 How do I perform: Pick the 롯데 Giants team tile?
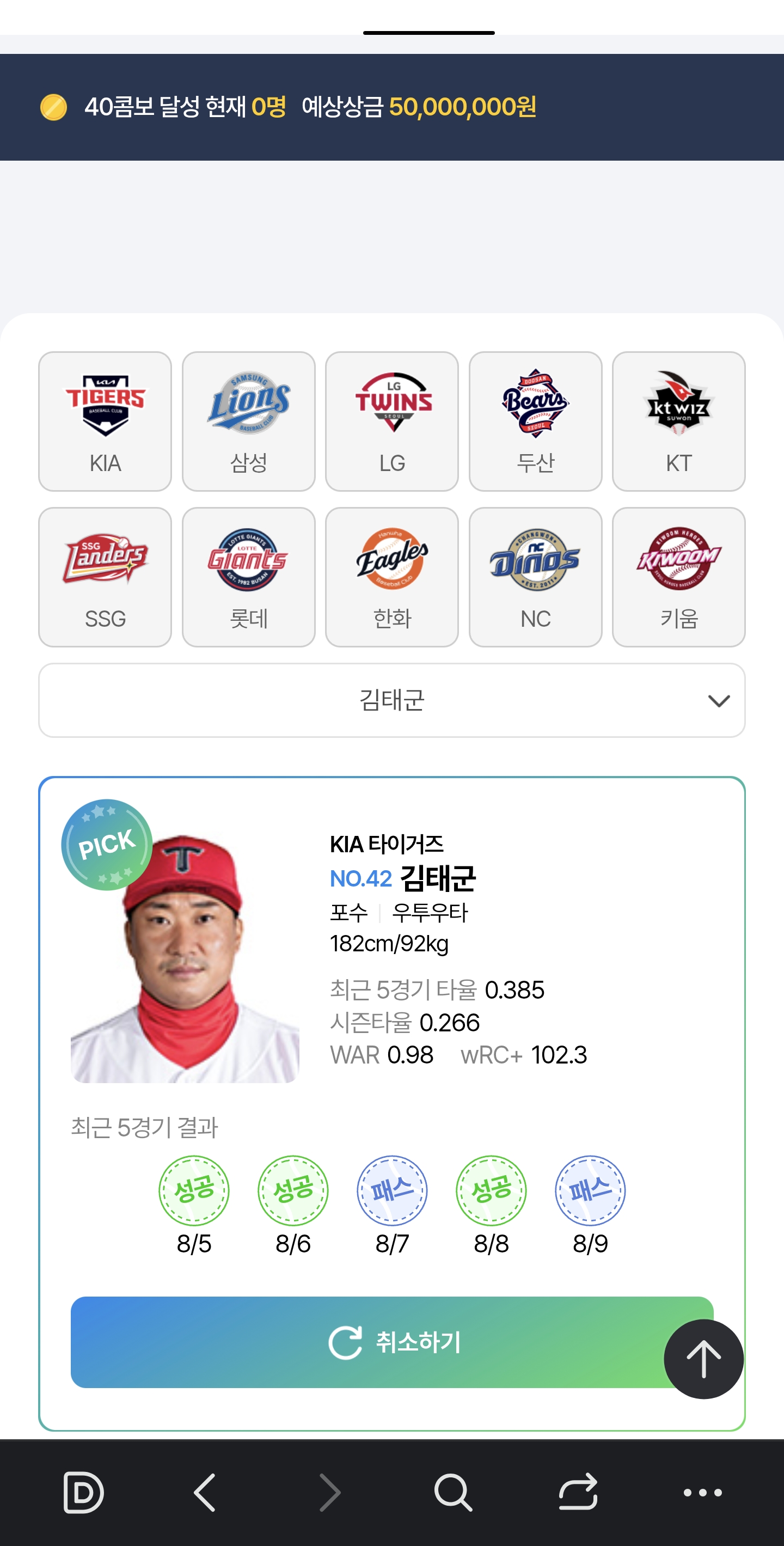pyautogui.click(x=248, y=577)
